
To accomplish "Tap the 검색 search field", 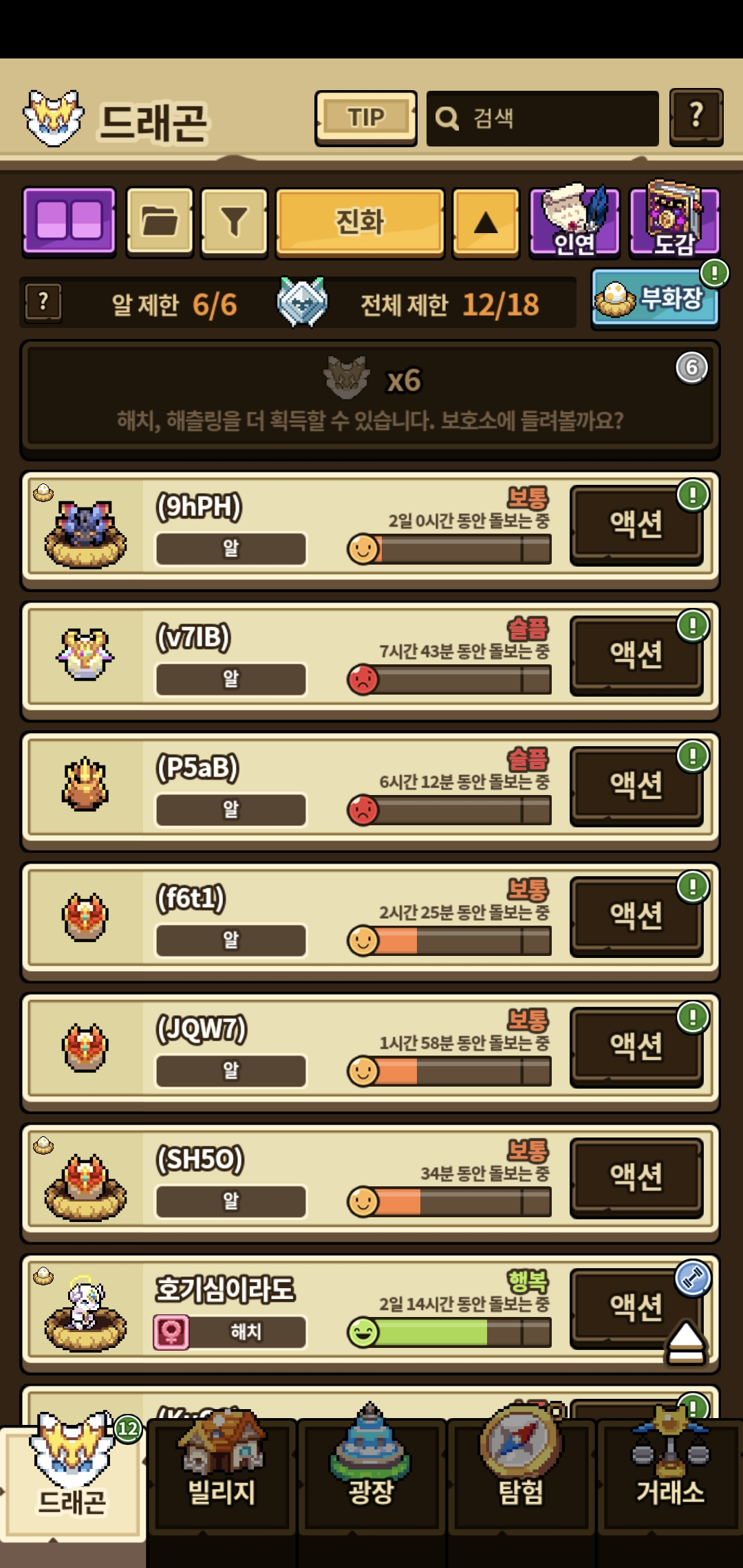I will (542, 118).
